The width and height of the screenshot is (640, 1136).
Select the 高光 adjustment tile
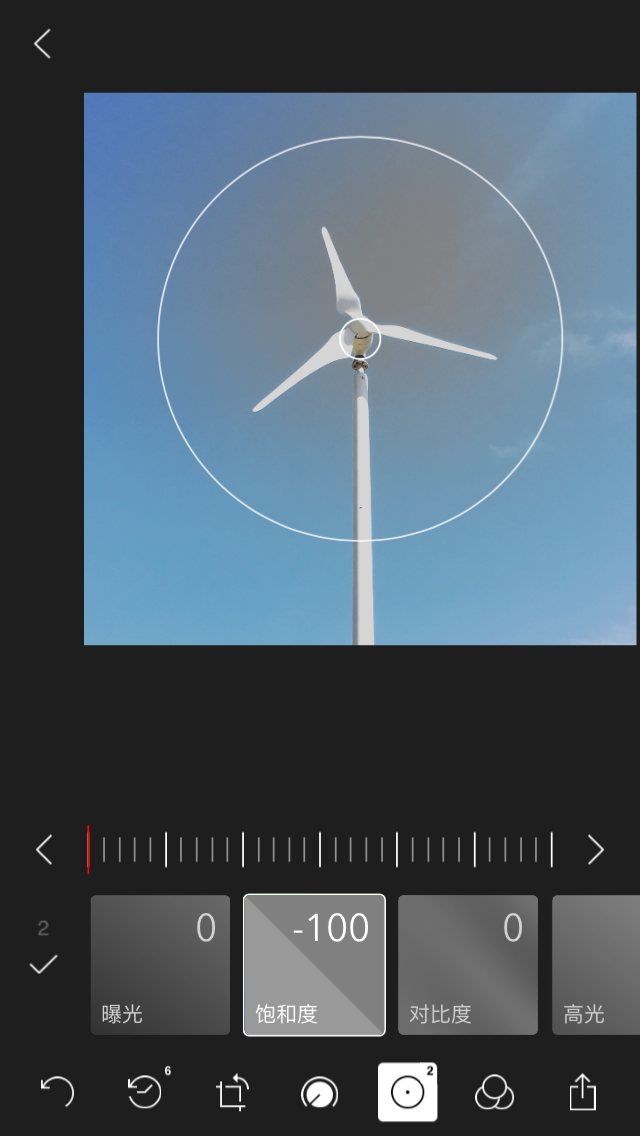click(596, 964)
